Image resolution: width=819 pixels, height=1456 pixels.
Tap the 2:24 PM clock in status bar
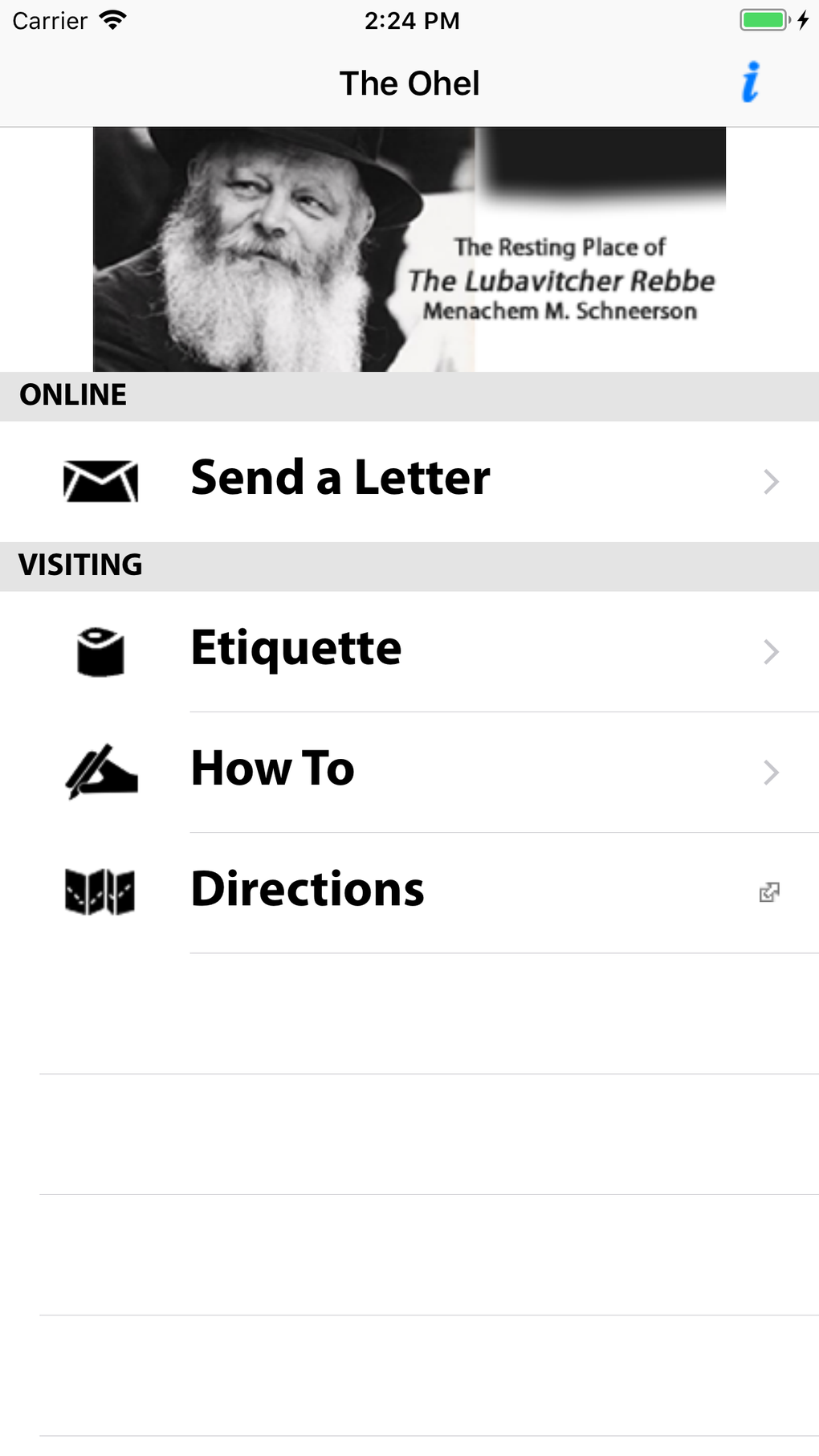[x=411, y=20]
